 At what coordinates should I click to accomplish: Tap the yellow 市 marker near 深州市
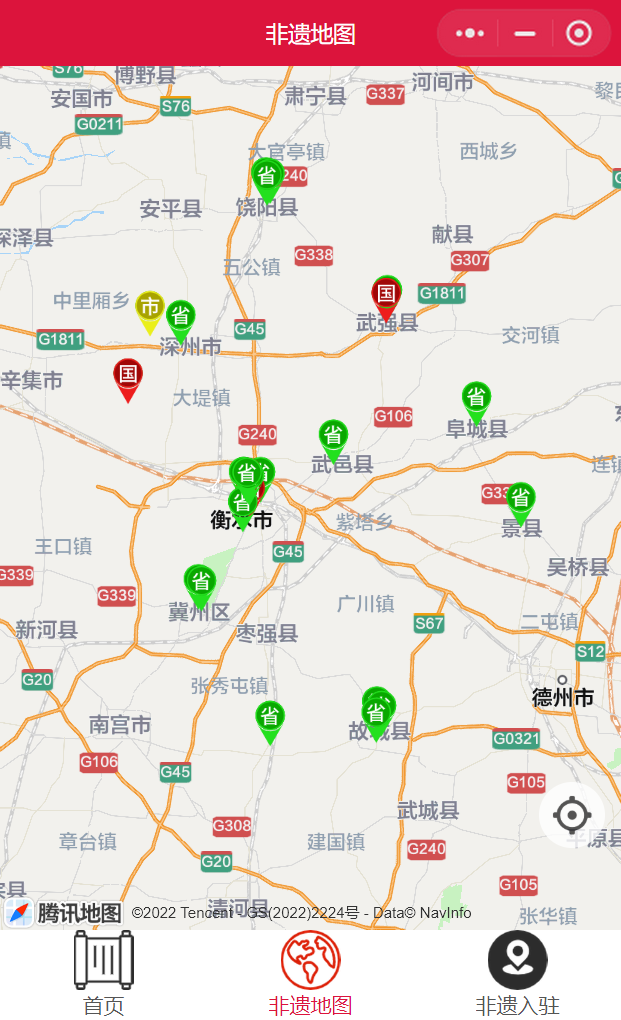coord(150,312)
